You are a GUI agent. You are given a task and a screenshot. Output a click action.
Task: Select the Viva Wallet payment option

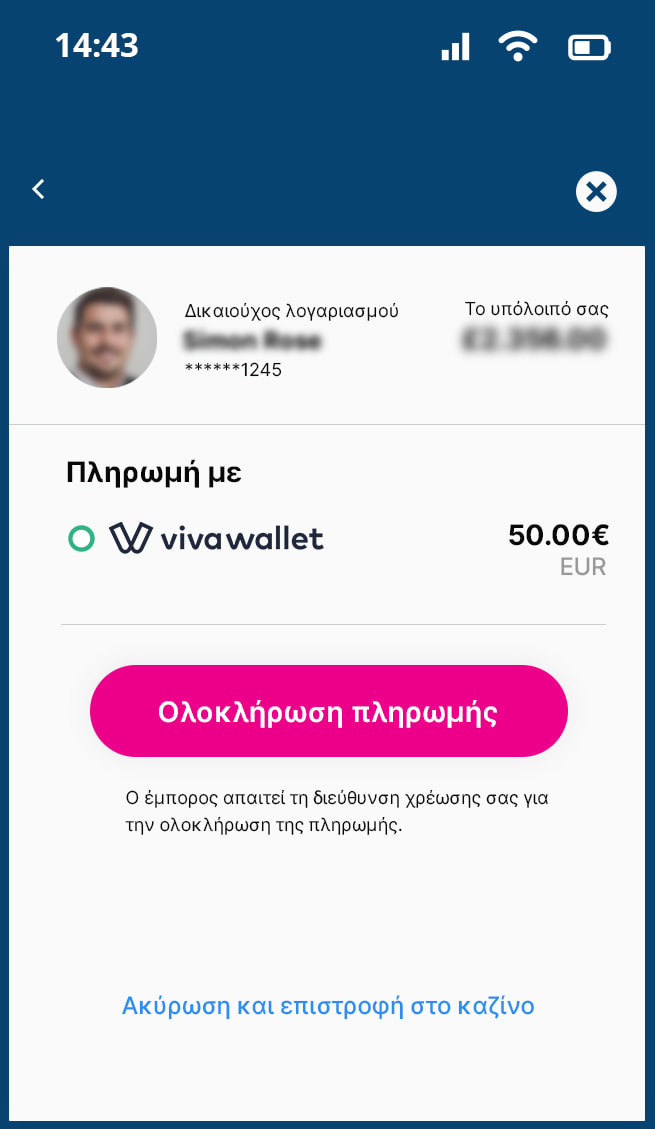pyautogui.click(x=81, y=539)
